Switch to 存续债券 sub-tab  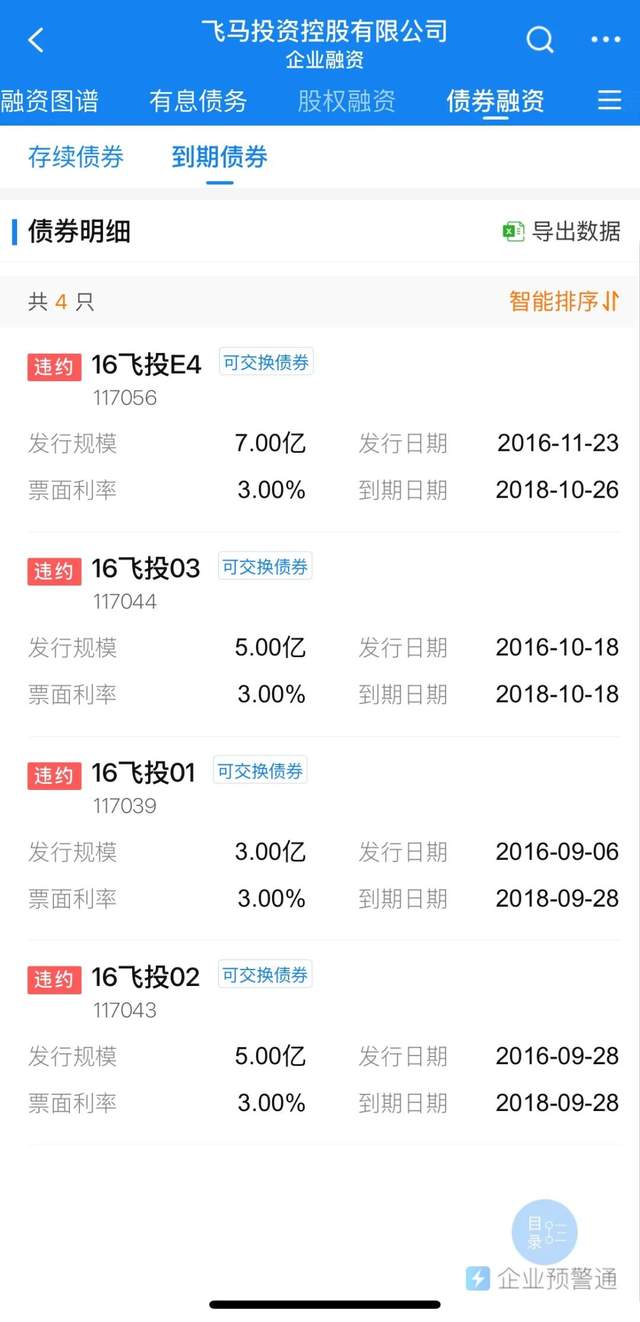click(76, 157)
